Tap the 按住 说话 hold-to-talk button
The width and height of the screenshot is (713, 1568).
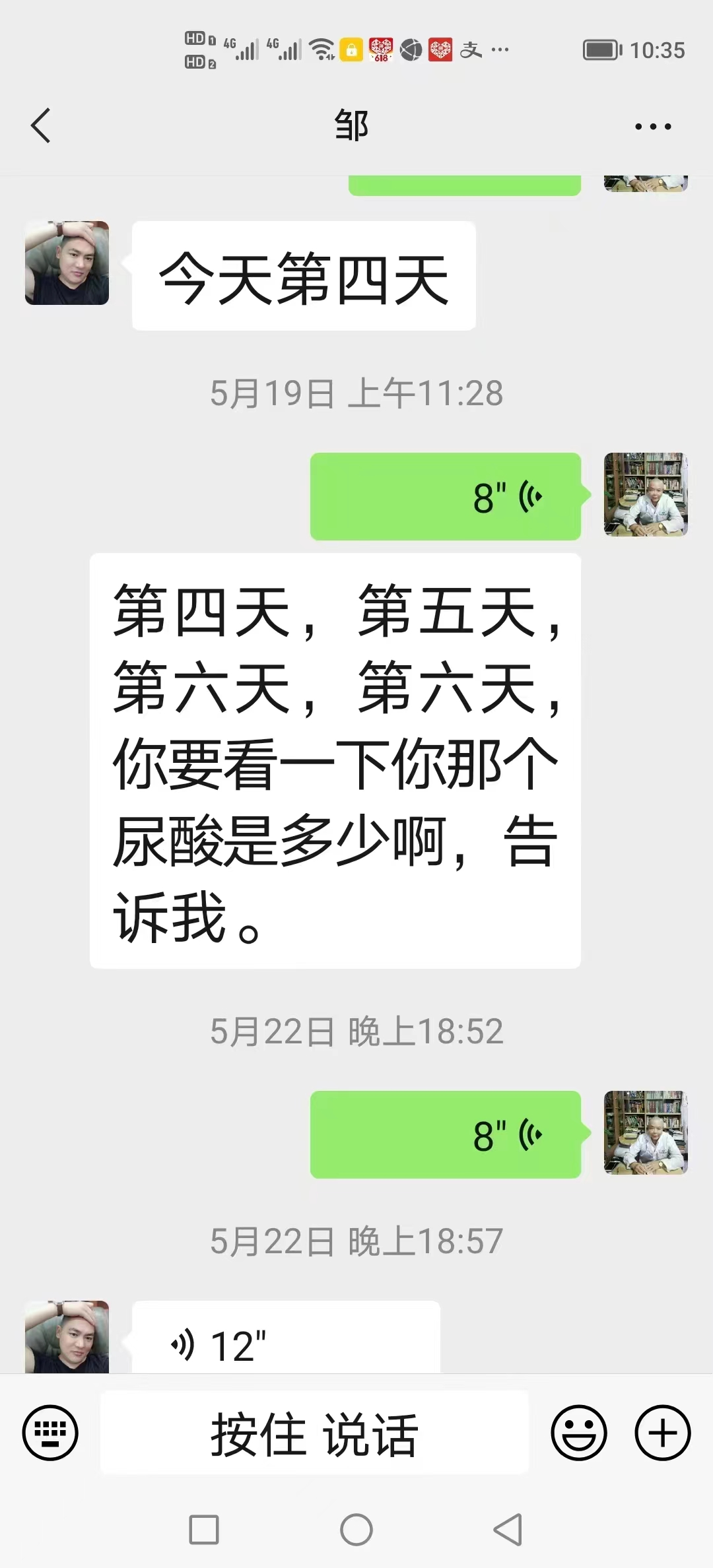coord(314,1433)
